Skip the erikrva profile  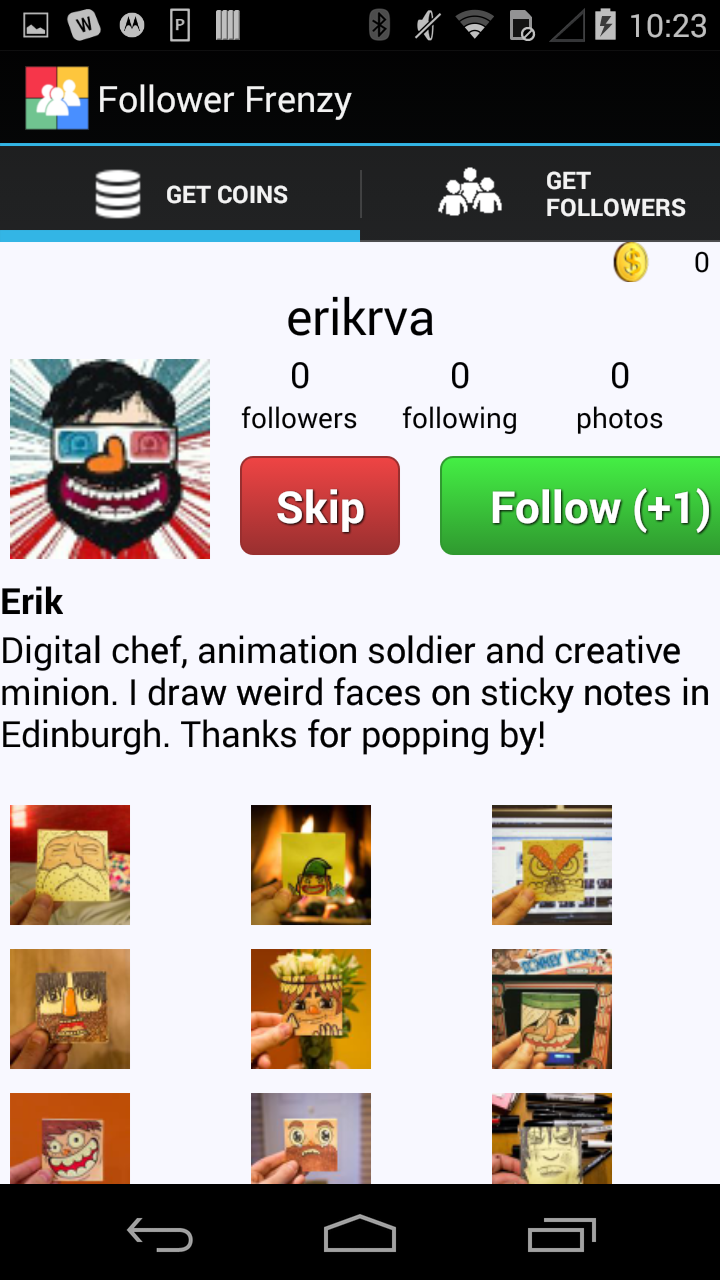click(320, 506)
